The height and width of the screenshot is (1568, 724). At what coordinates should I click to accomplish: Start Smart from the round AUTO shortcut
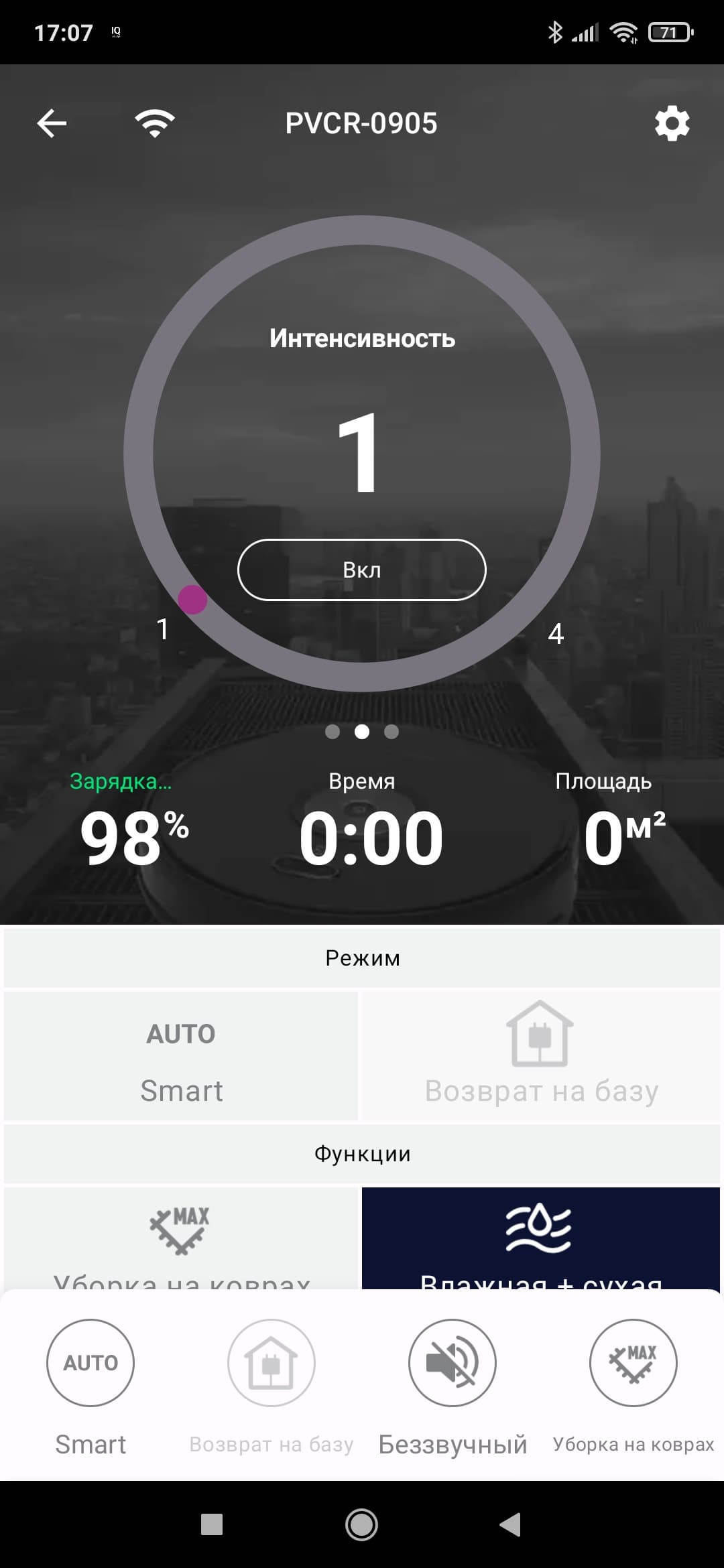coord(90,1363)
